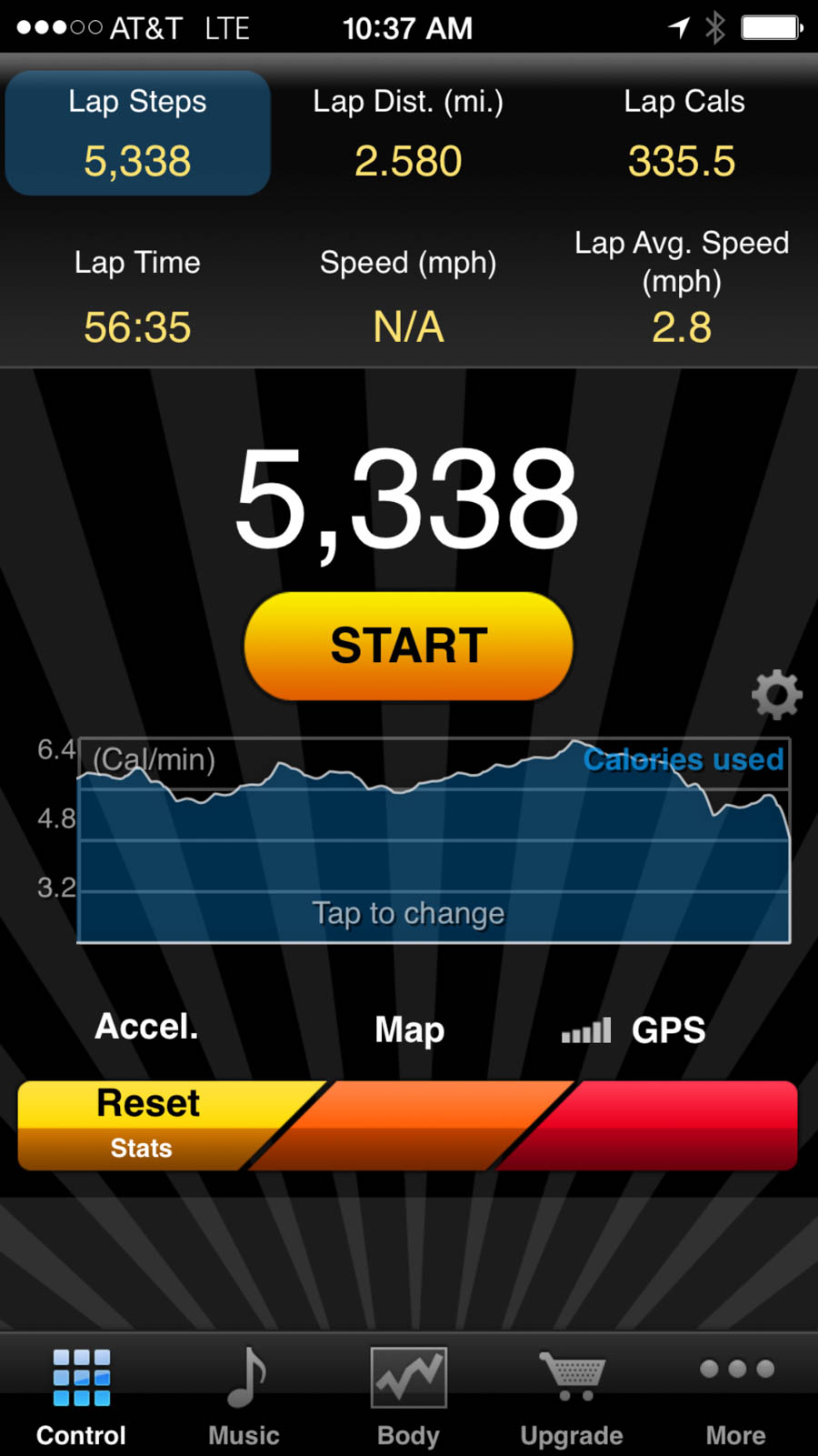Switch to the Music tab
Viewport: 818px width, 1456px height.
(x=244, y=1396)
